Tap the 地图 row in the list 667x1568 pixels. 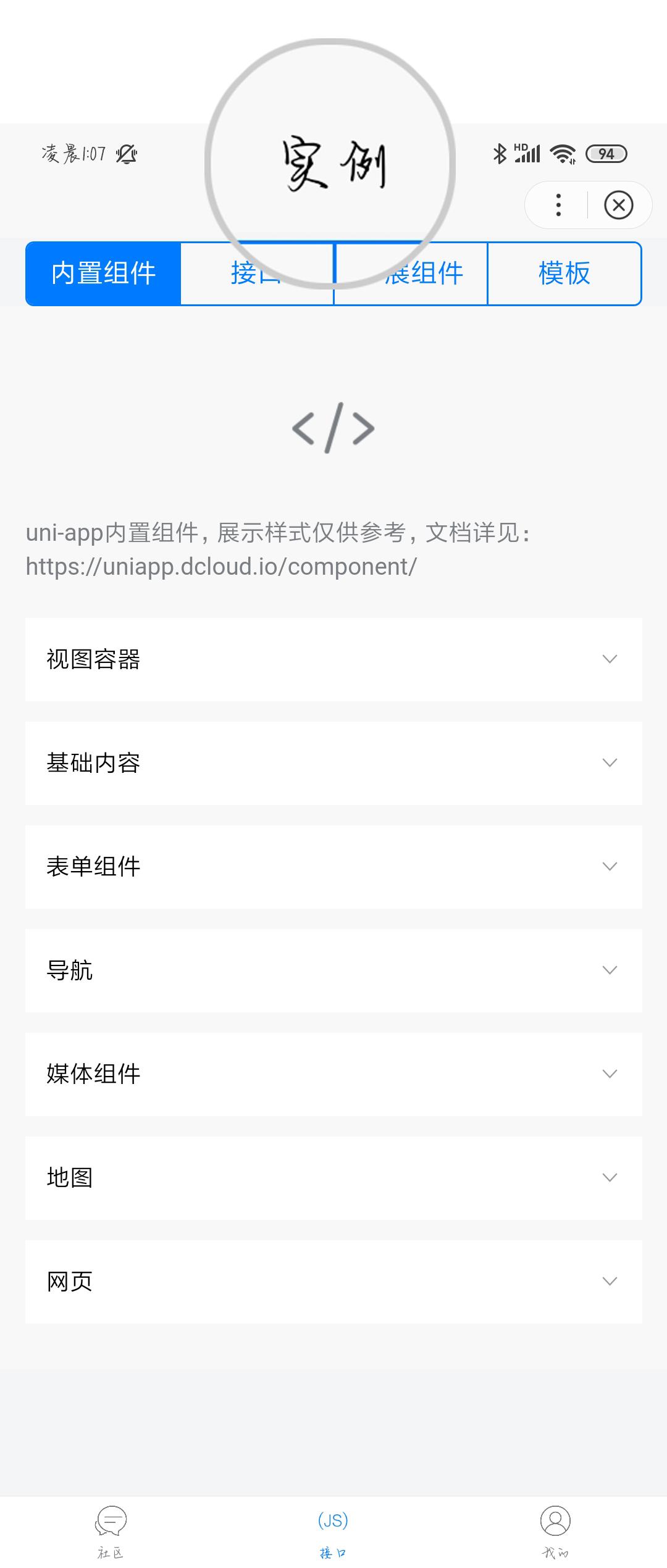(333, 1178)
